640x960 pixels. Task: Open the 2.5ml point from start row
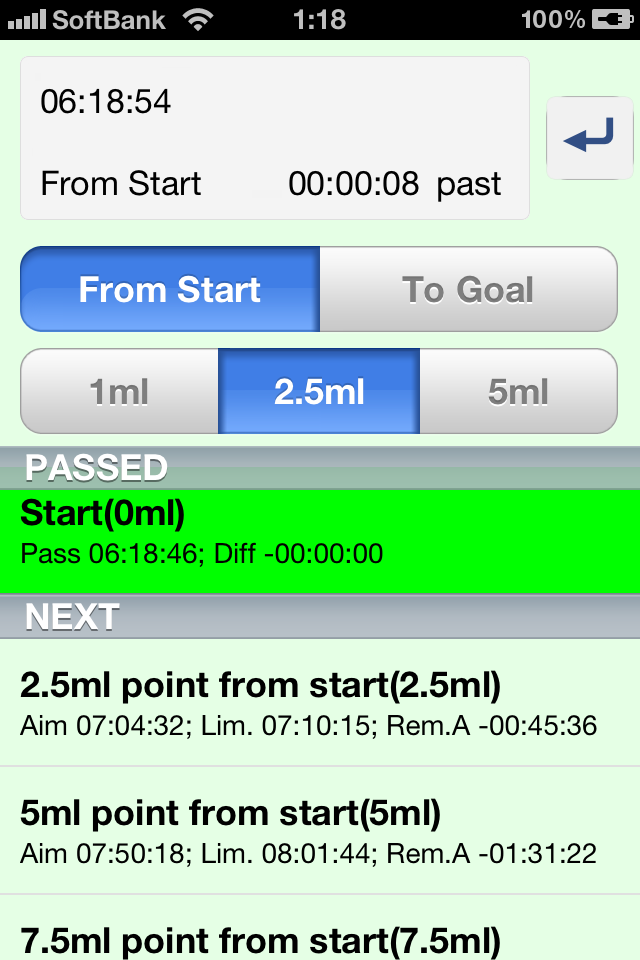320,703
